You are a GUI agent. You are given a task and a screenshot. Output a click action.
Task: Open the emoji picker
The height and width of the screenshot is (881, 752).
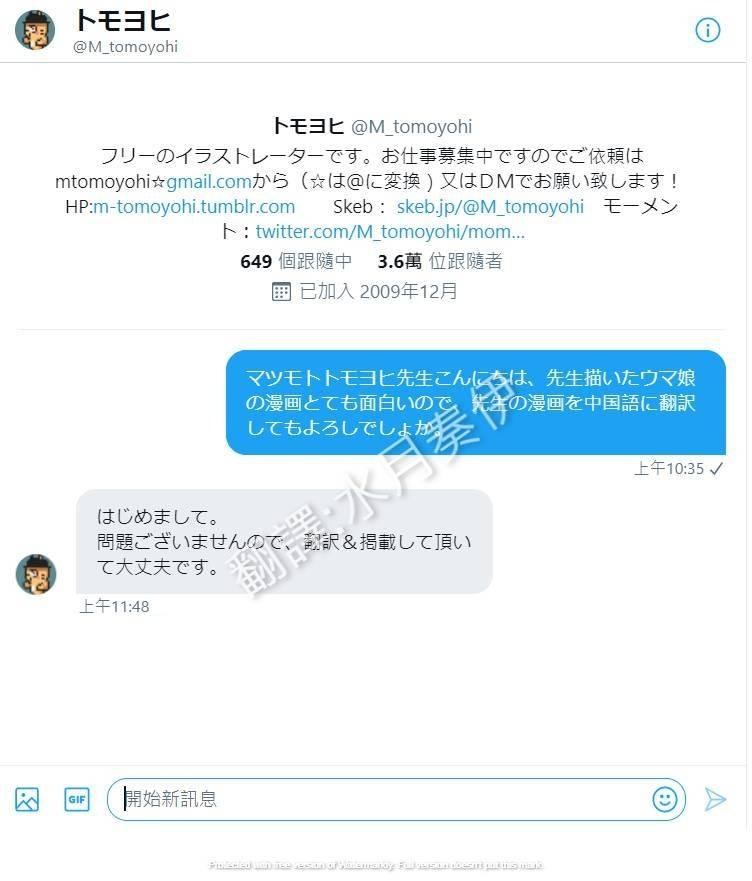664,799
